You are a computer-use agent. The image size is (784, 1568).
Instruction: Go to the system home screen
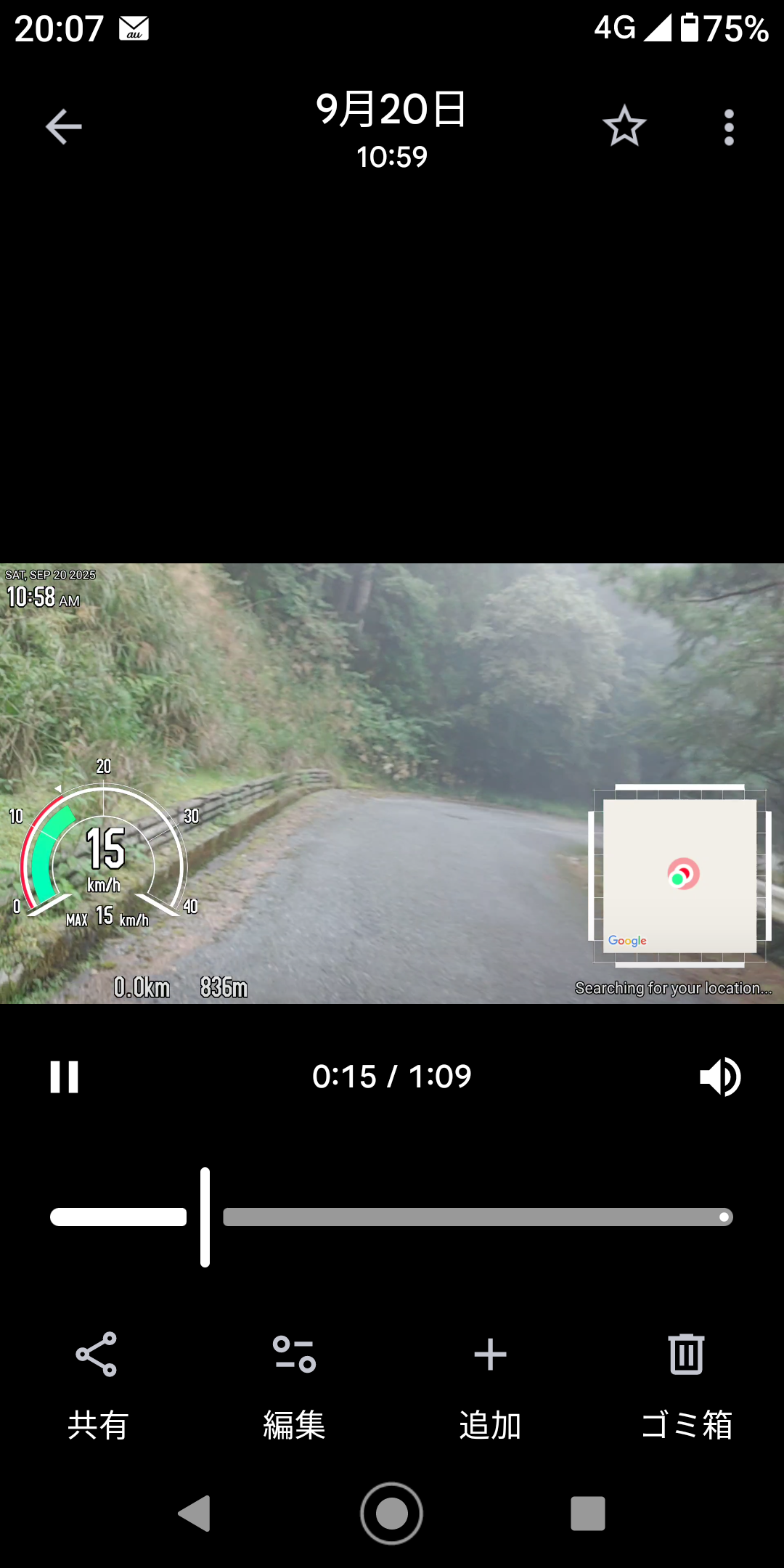pyautogui.click(x=392, y=1514)
